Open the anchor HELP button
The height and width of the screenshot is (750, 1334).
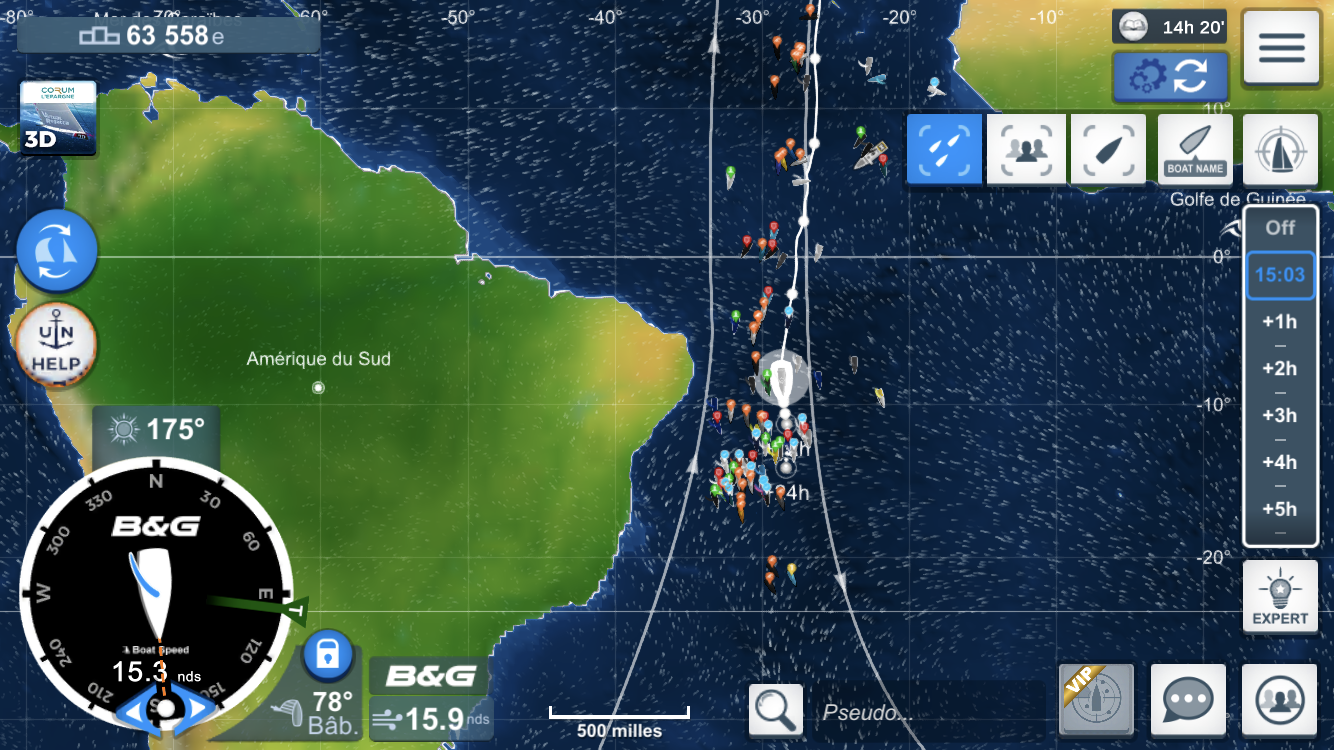[x=57, y=345]
